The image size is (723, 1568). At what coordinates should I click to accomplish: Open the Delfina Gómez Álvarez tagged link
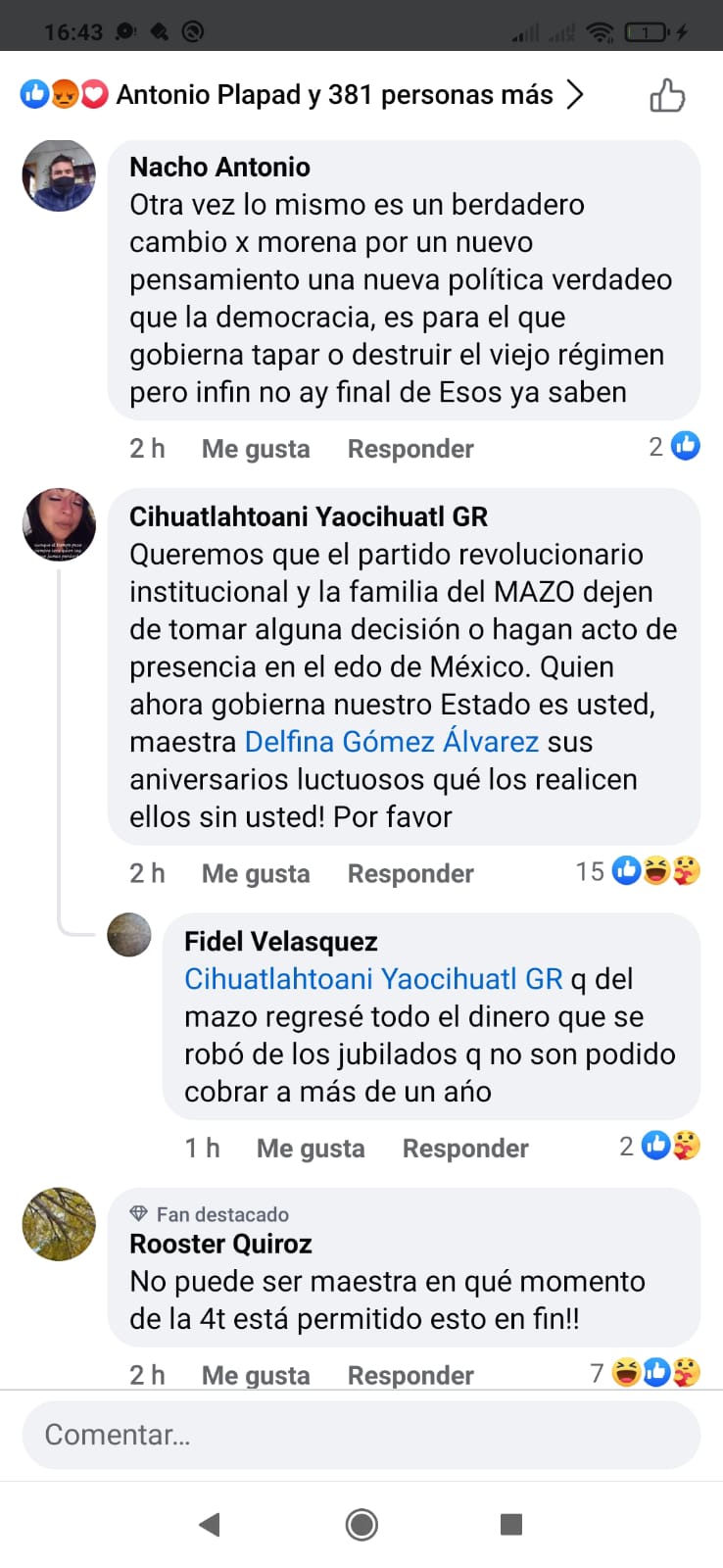pos(392,741)
